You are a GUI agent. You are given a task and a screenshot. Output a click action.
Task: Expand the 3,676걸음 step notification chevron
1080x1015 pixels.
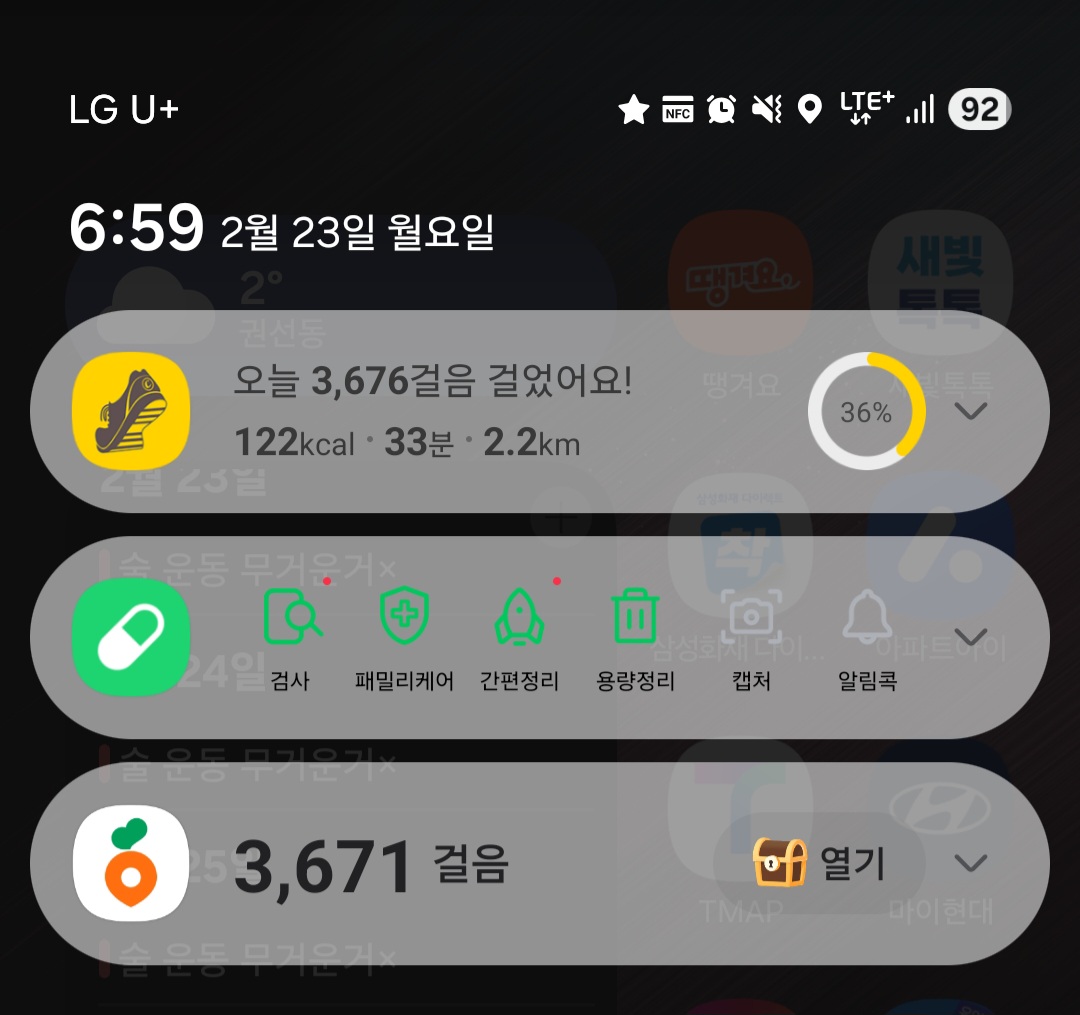(971, 411)
